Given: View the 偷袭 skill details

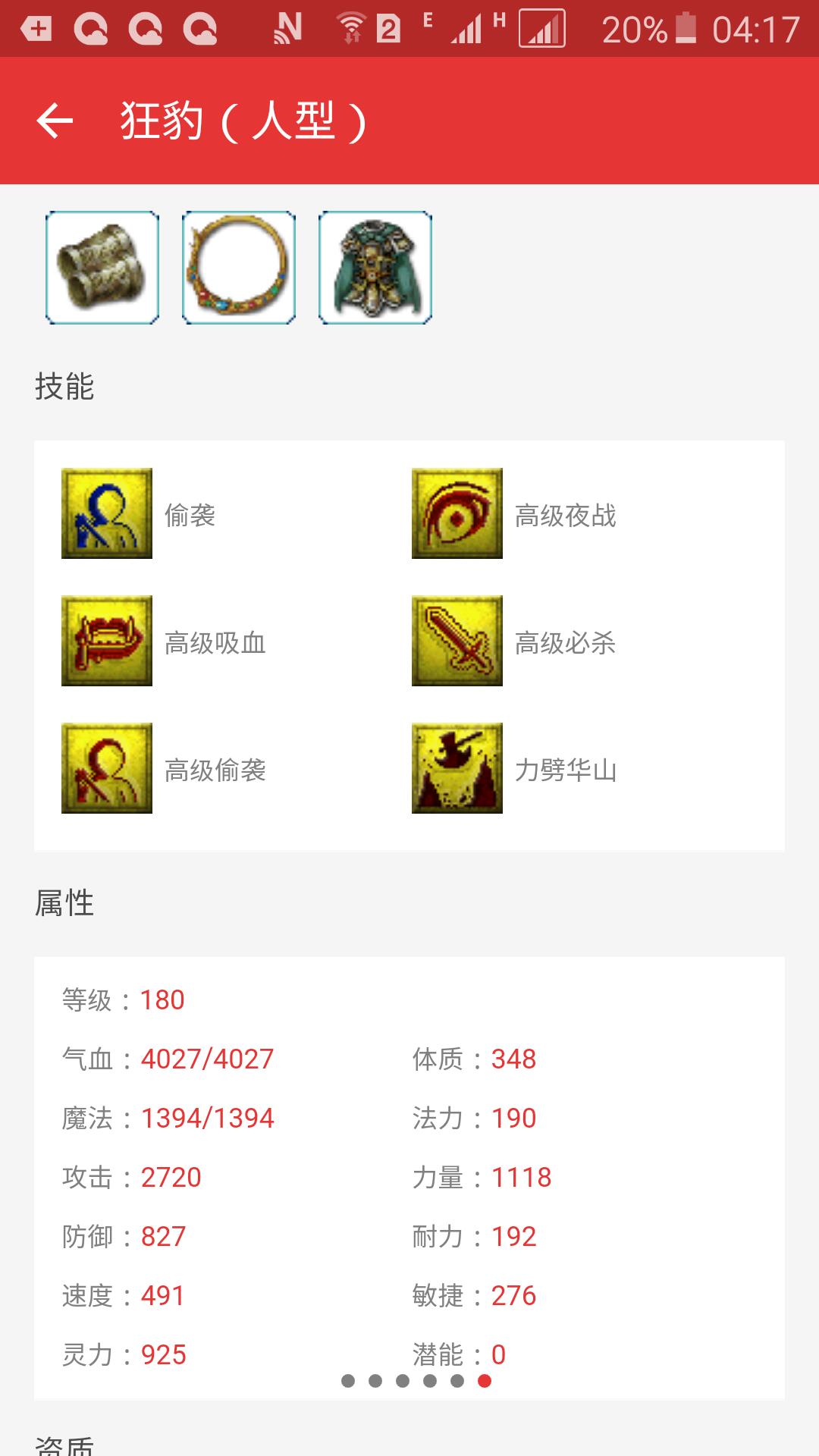Looking at the screenshot, I should click(x=107, y=513).
